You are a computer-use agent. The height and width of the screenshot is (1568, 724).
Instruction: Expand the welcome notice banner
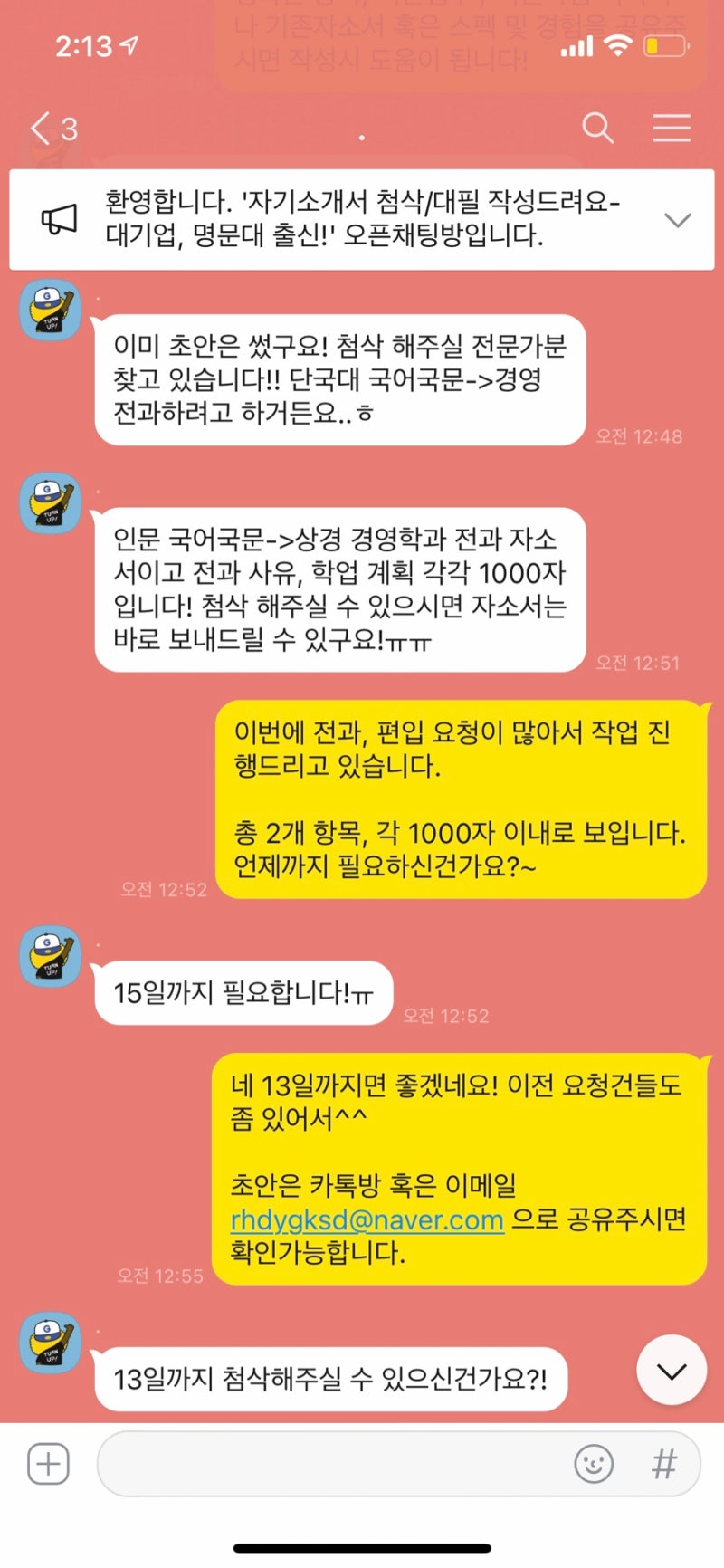point(677,220)
